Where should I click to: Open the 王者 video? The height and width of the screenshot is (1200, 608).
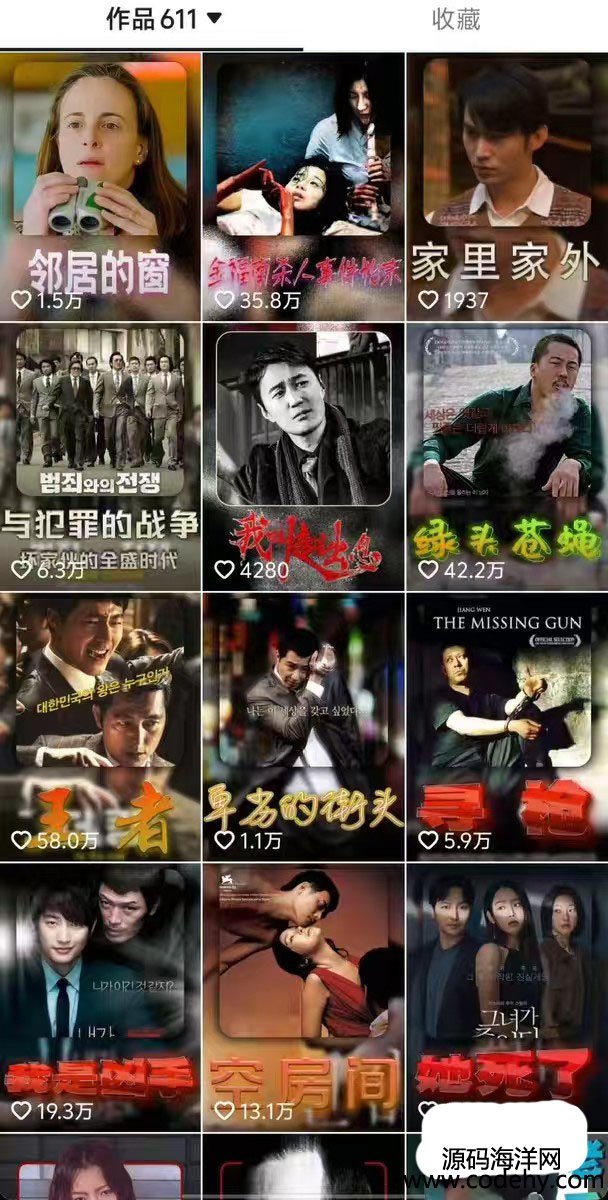point(100,725)
